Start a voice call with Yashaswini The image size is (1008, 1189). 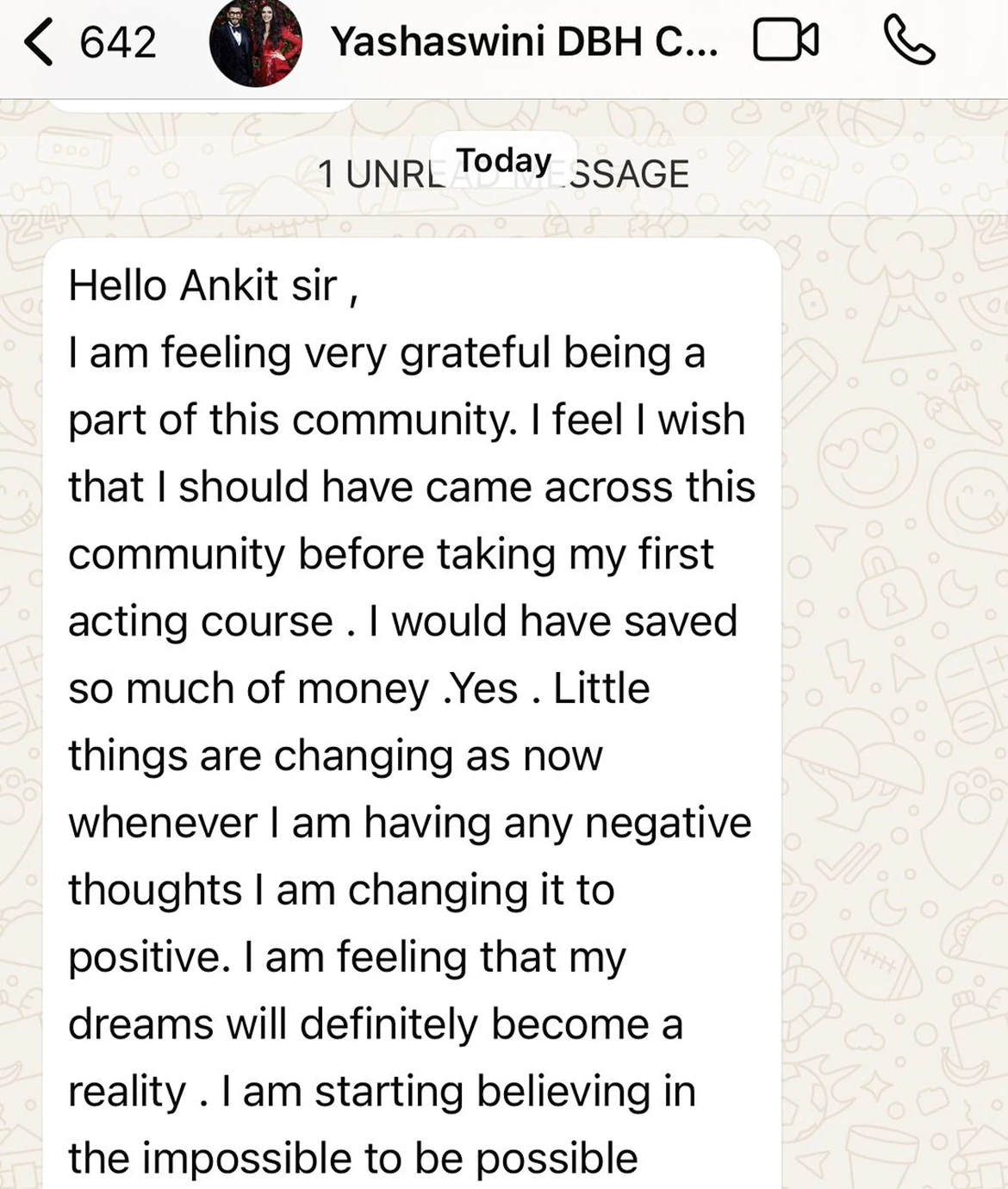909,41
